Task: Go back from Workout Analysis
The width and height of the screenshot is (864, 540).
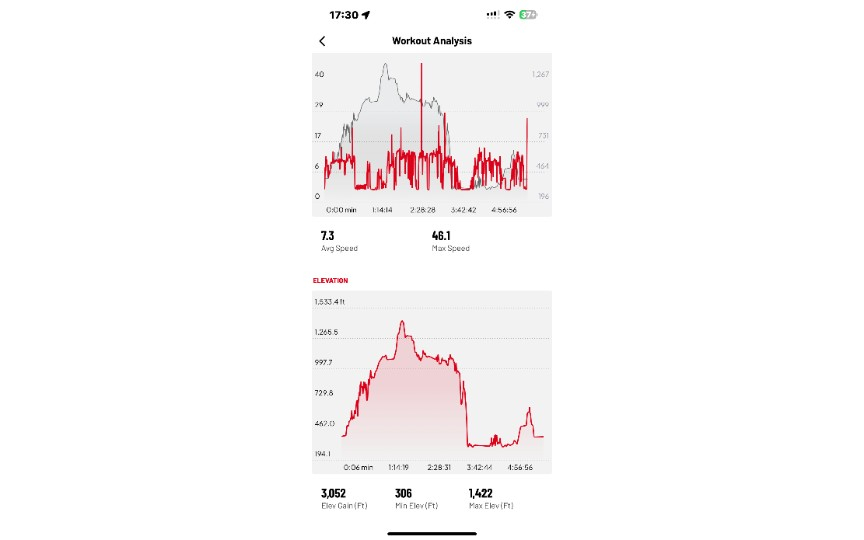Action: (322, 41)
